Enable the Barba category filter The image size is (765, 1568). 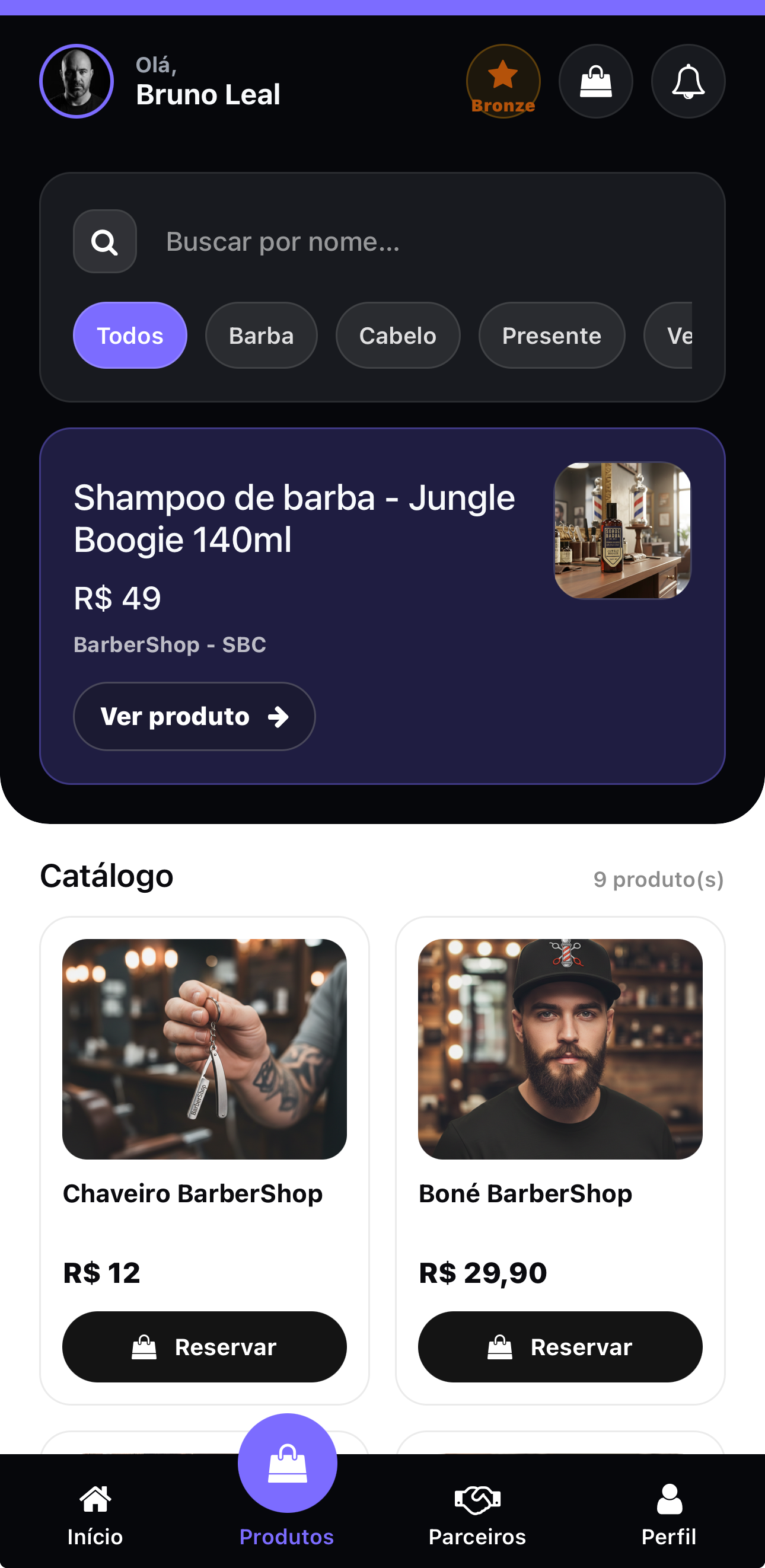(x=261, y=335)
